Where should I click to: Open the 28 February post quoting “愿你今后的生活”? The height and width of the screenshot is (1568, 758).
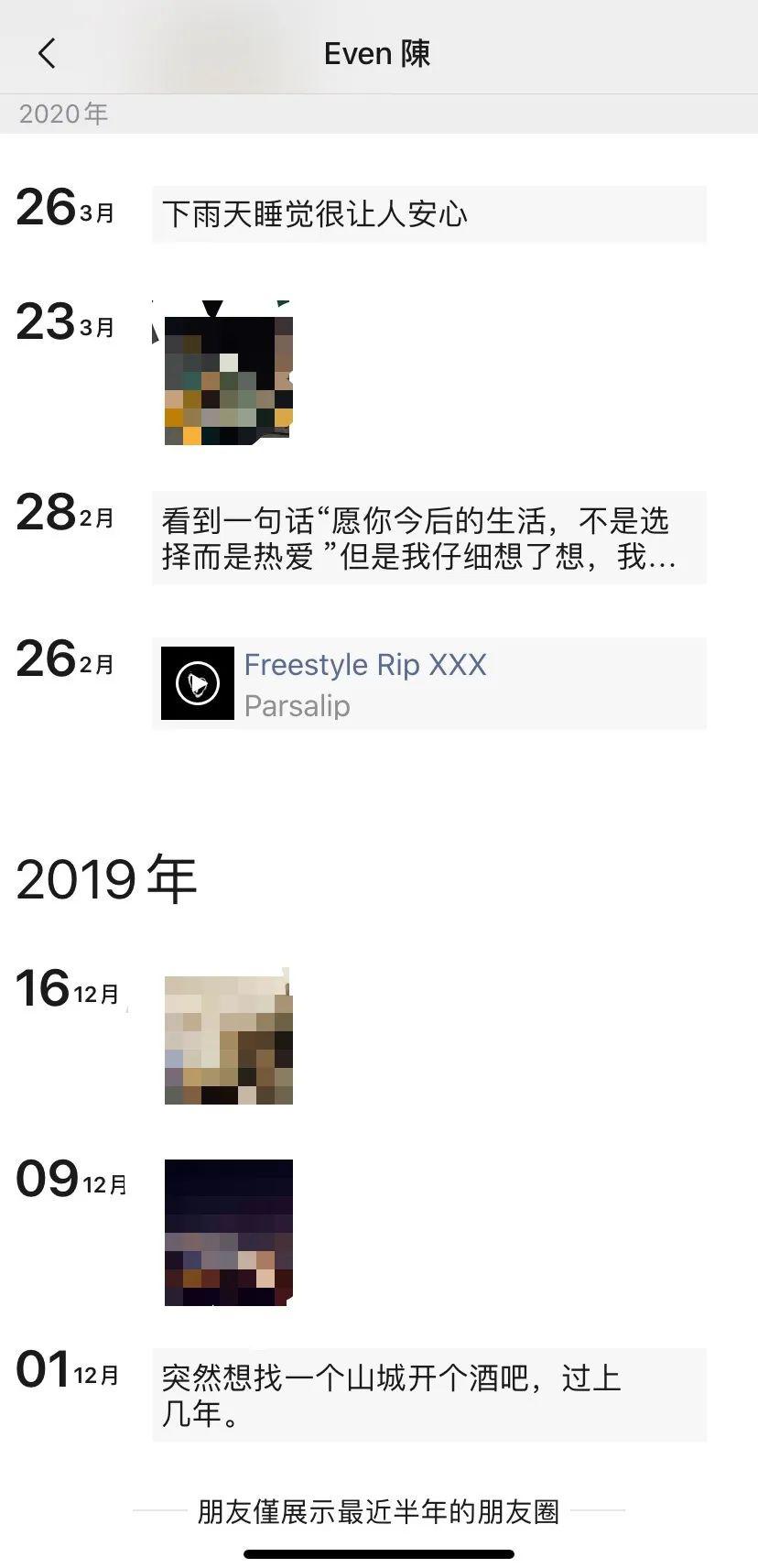(x=428, y=538)
